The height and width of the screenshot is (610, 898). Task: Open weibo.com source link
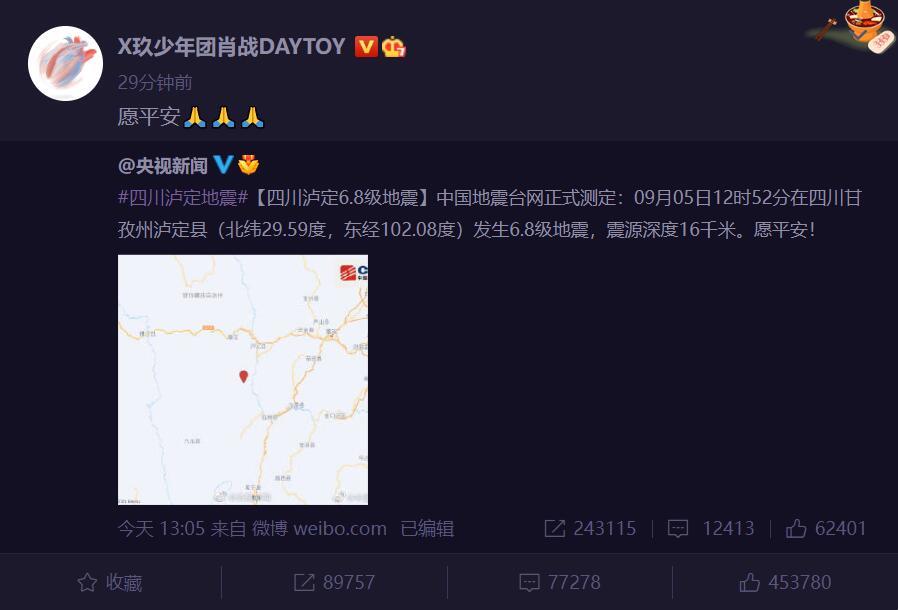tap(340, 529)
